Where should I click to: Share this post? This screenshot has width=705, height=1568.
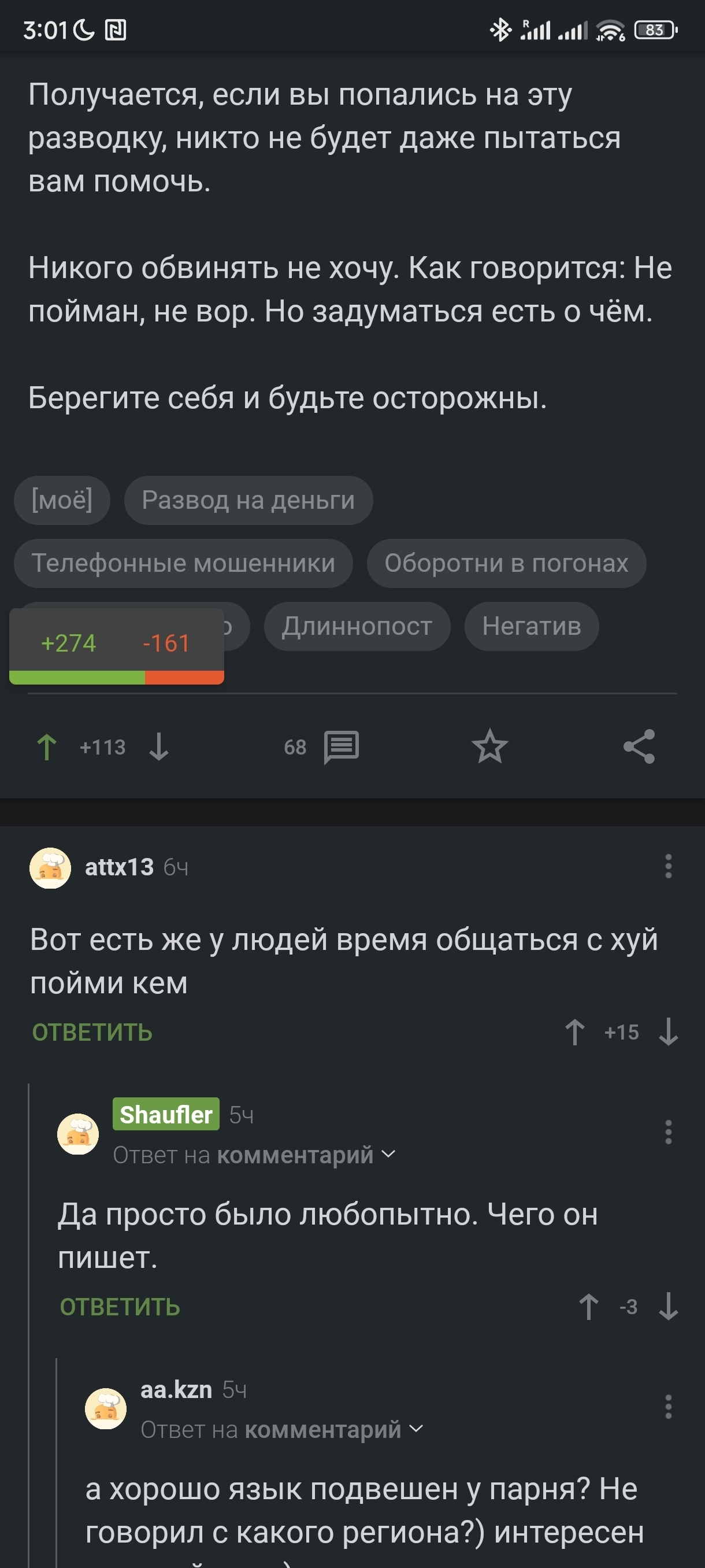[639, 747]
